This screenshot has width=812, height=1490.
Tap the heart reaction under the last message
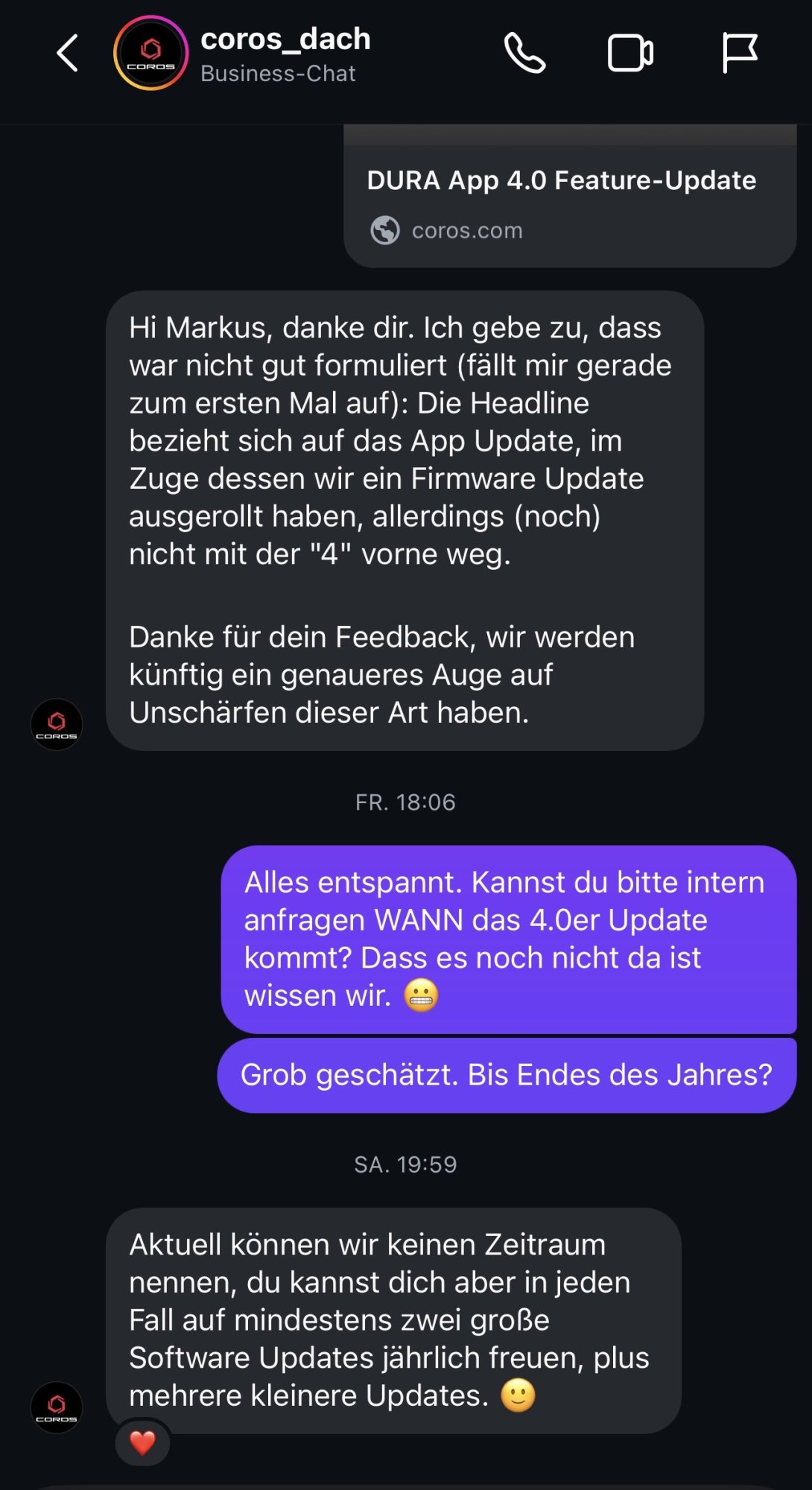click(142, 1443)
